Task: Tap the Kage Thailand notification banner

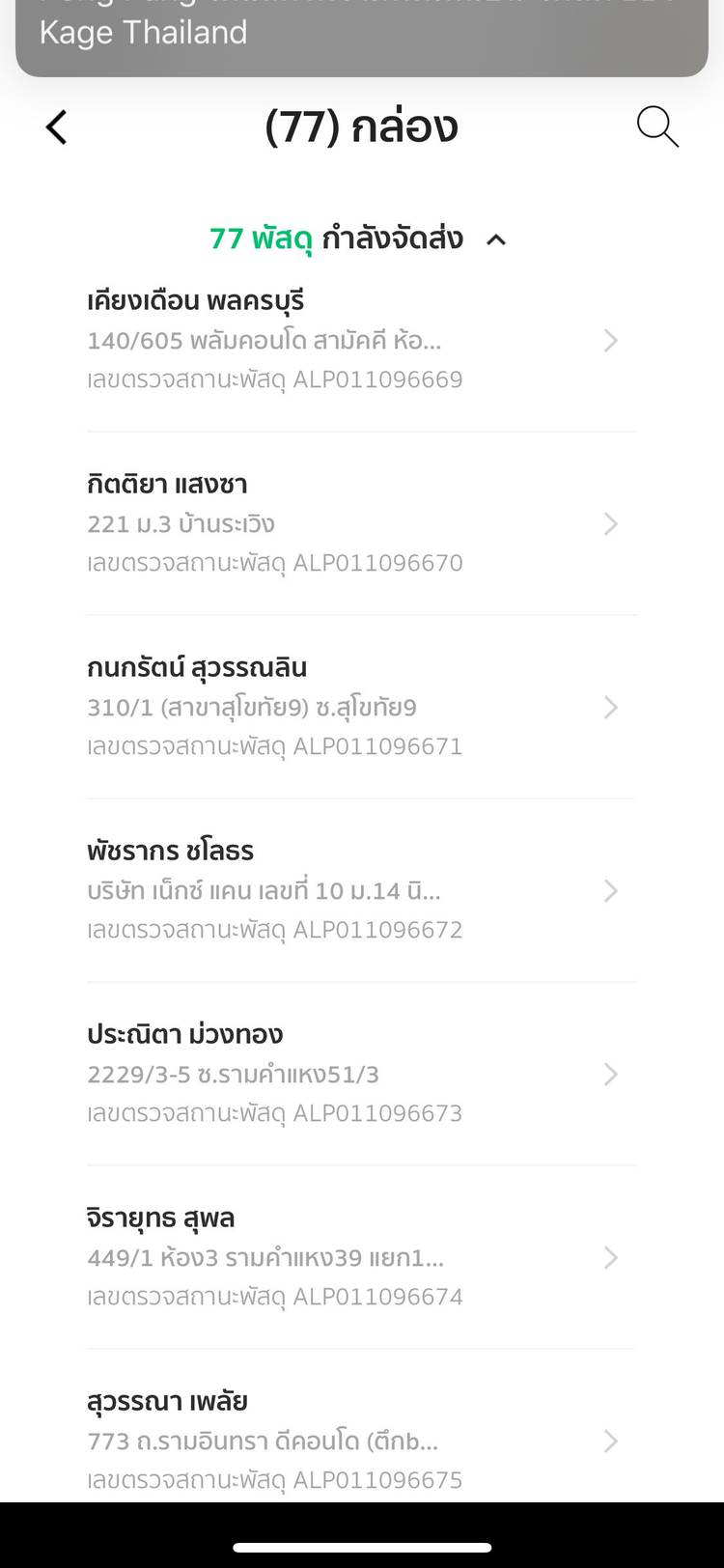Action: (x=361, y=34)
